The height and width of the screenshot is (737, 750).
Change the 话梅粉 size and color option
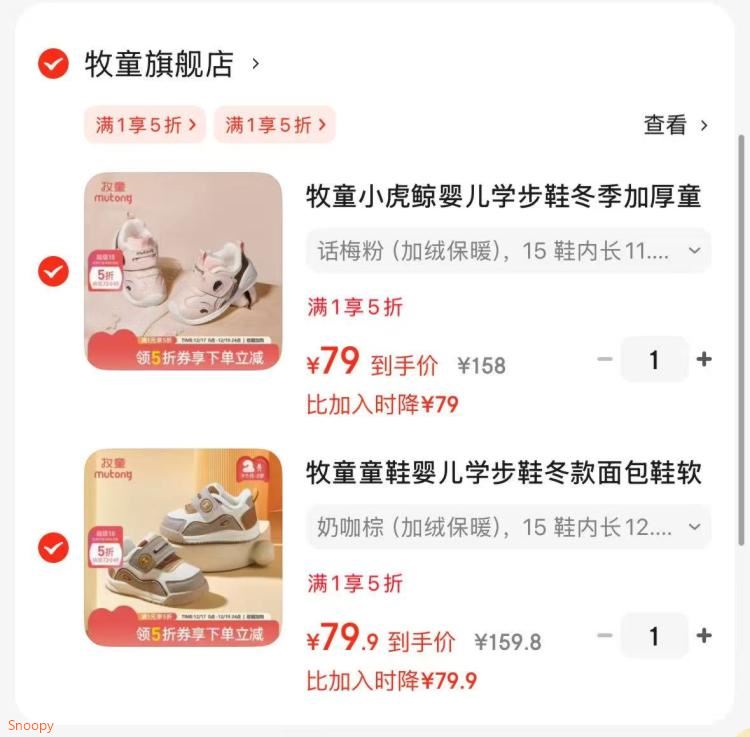(508, 250)
